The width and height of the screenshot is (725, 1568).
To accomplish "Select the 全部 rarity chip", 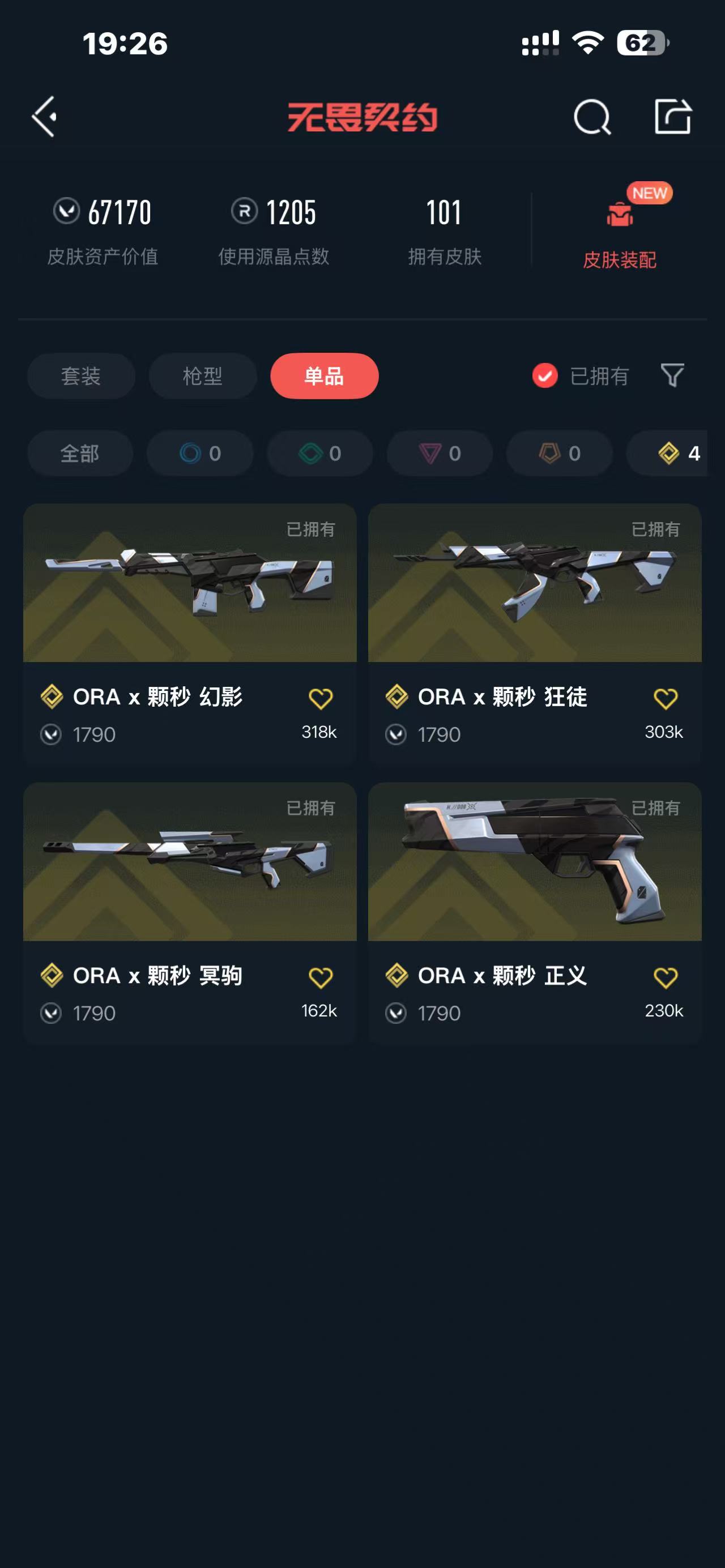I will point(80,454).
